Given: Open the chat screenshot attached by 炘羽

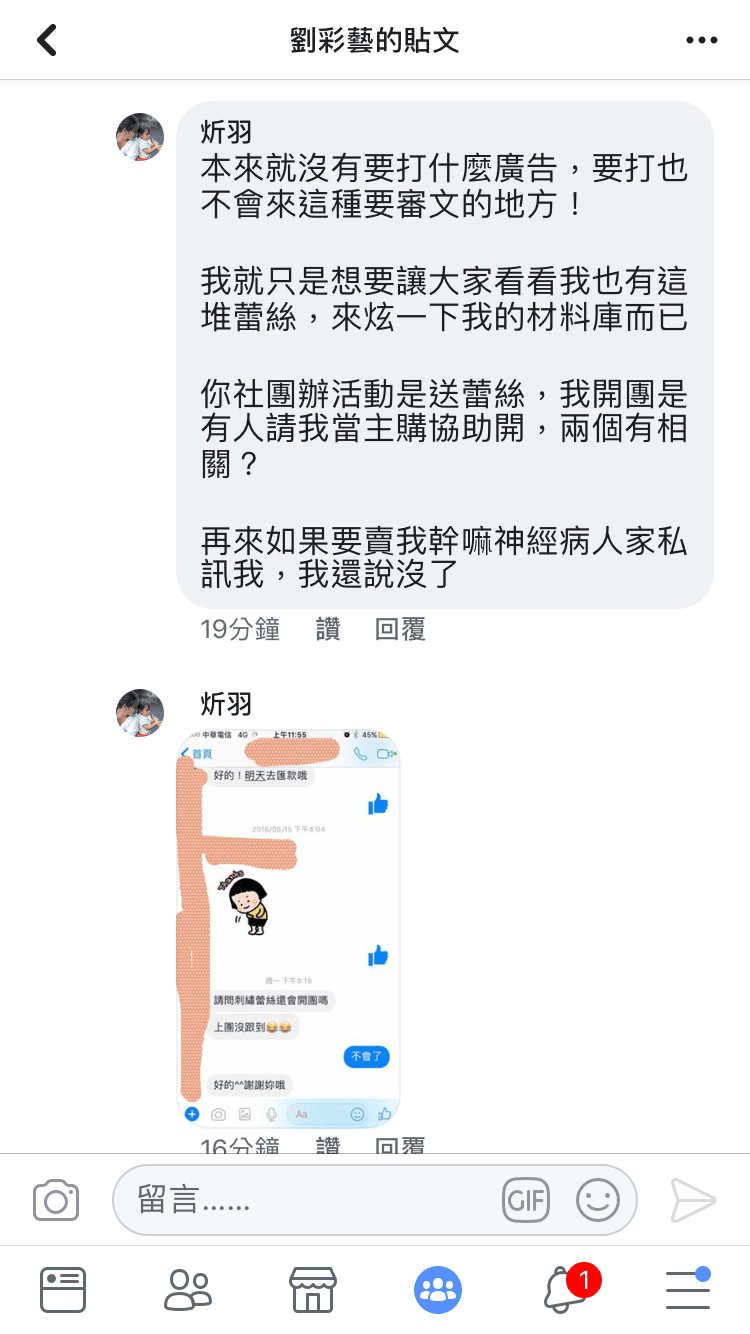Looking at the screenshot, I should click(288, 928).
